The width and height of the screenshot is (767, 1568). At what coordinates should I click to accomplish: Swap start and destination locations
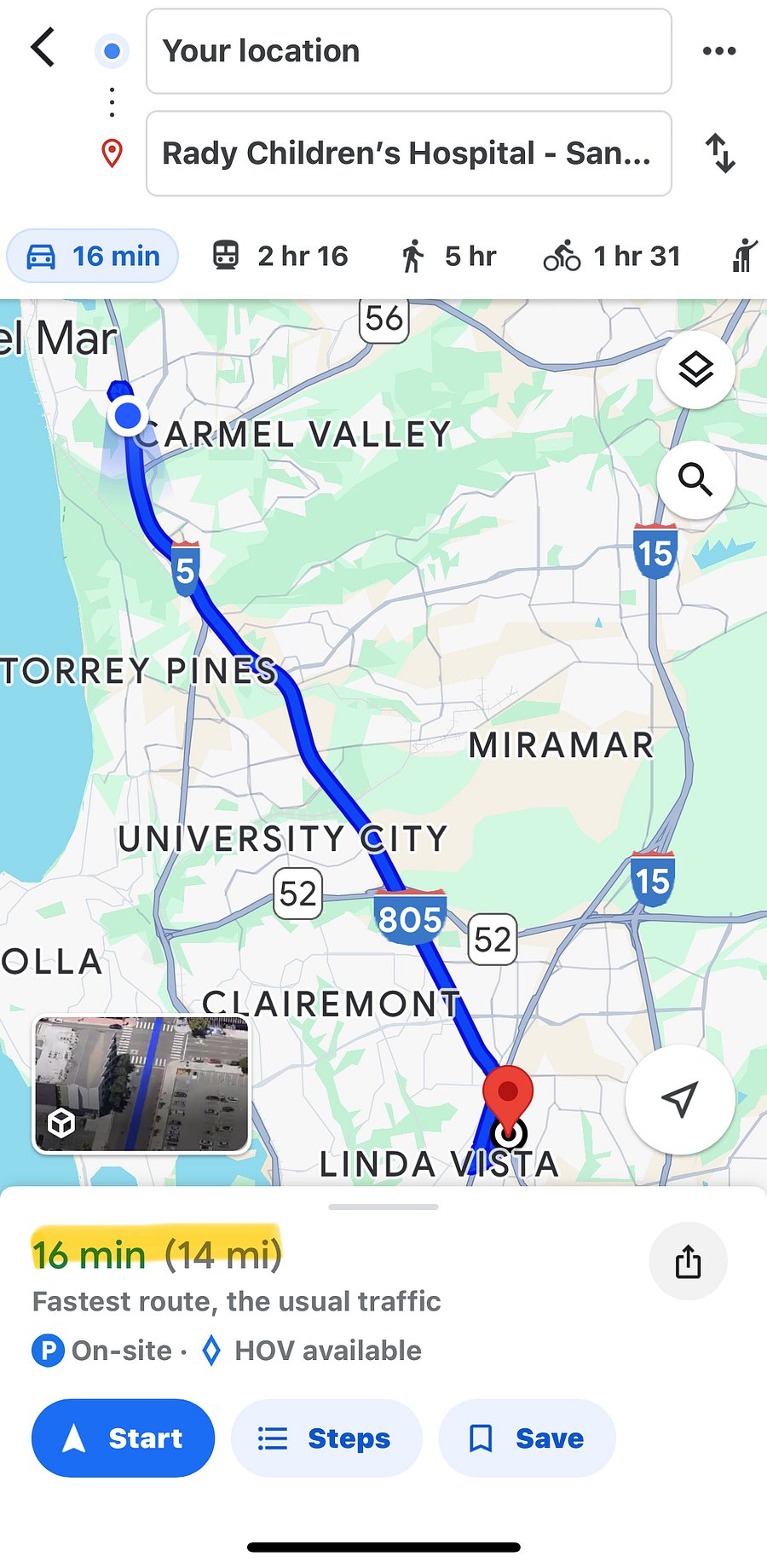(x=720, y=153)
